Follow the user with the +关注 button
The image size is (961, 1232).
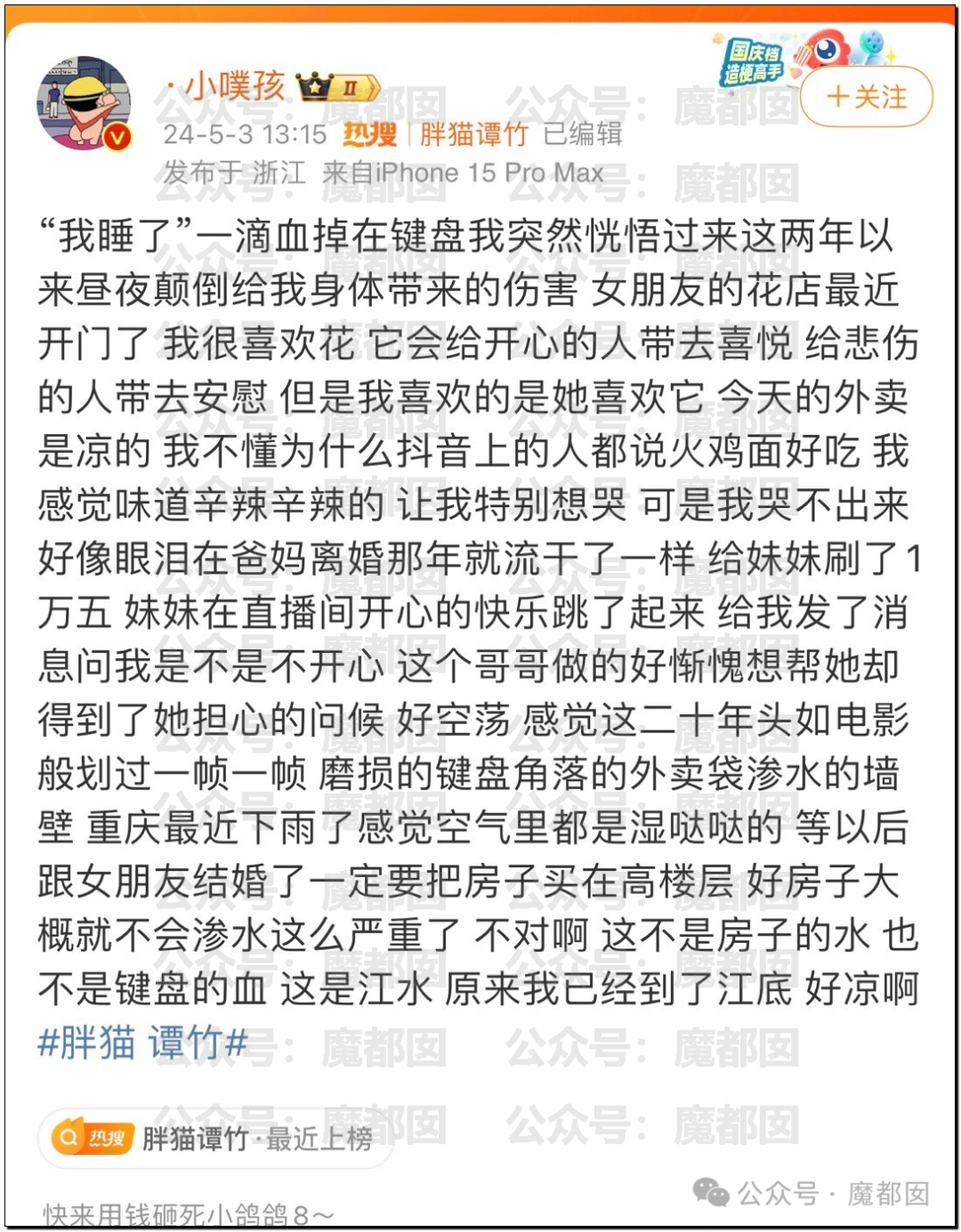(x=866, y=97)
